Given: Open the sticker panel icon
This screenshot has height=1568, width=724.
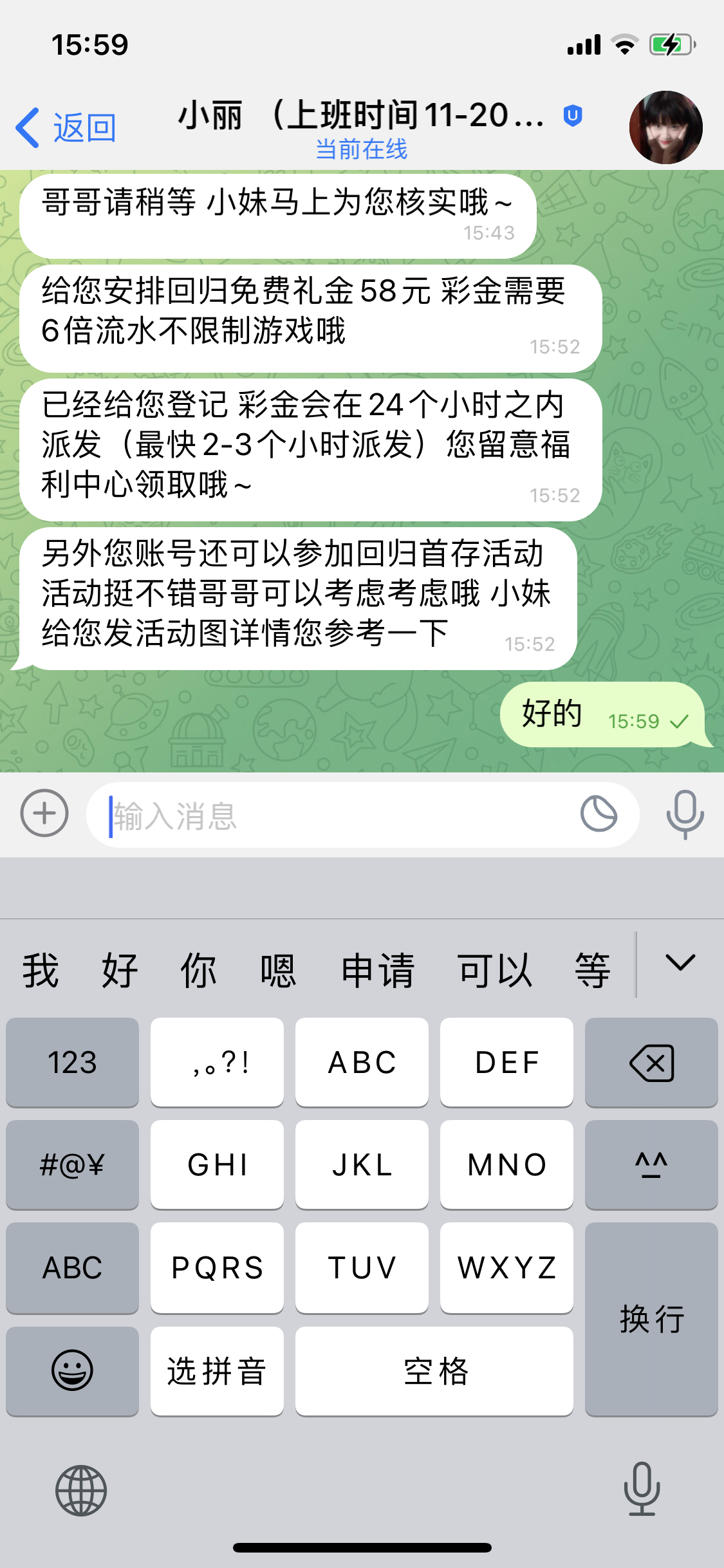Looking at the screenshot, I should click(x=599, y=814).
